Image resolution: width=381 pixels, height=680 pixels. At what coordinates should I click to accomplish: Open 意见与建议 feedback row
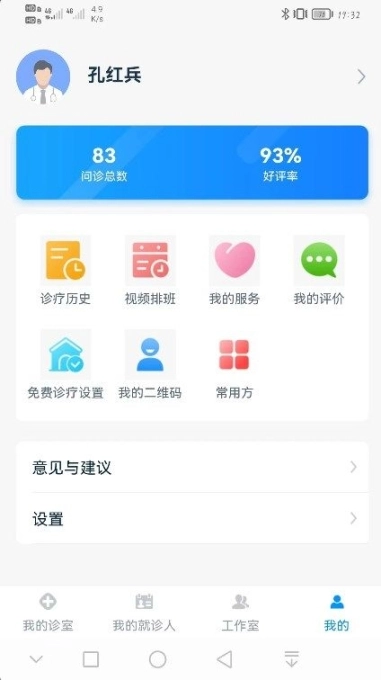point(192,468)
